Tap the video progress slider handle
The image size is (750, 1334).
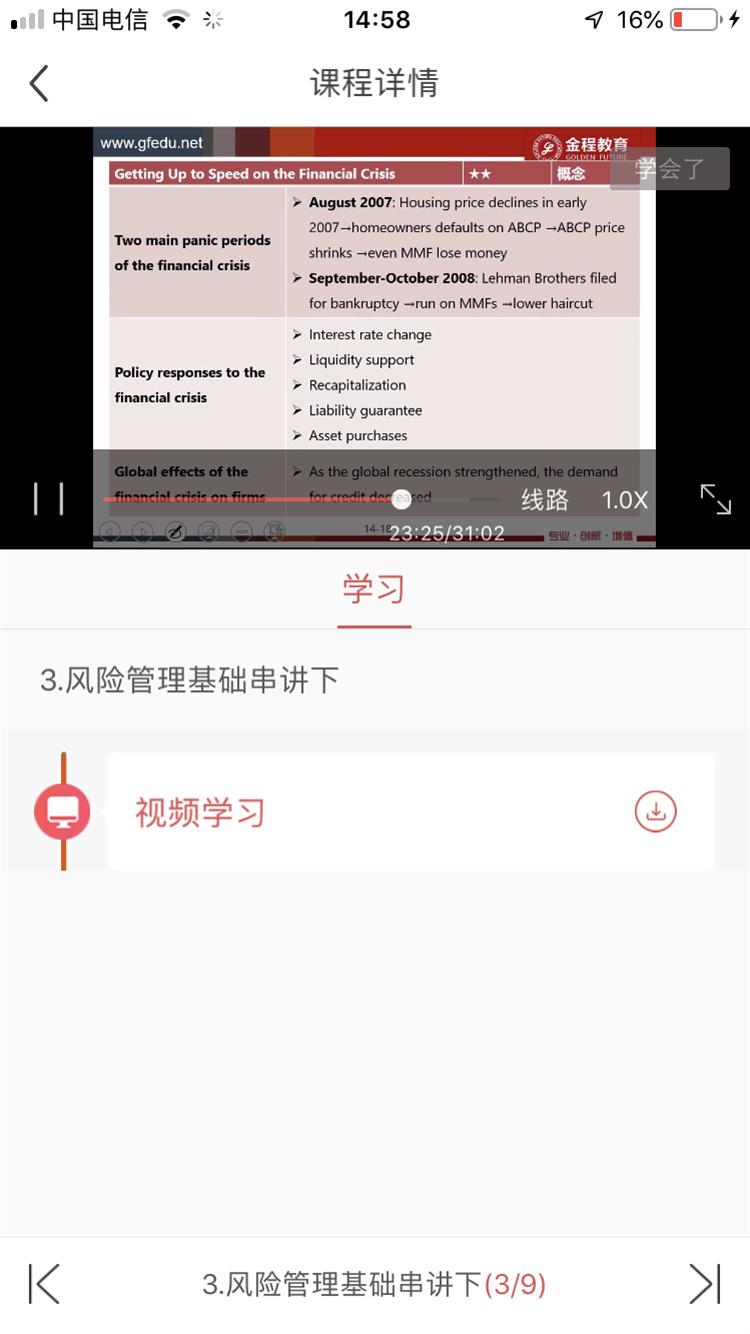(x=401, y=499)
